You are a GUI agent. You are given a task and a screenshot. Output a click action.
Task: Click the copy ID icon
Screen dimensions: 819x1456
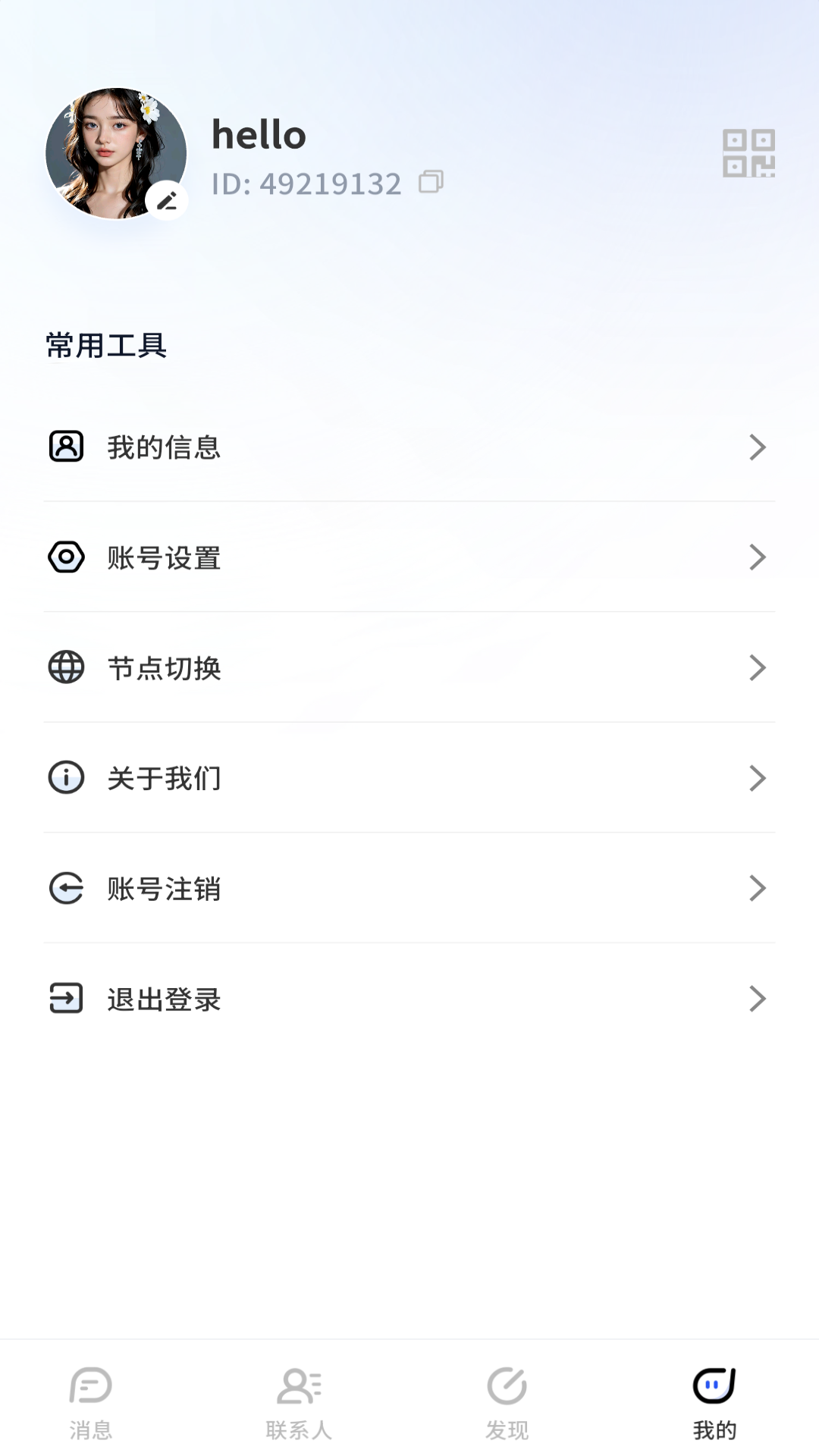[x=431, y=183]
